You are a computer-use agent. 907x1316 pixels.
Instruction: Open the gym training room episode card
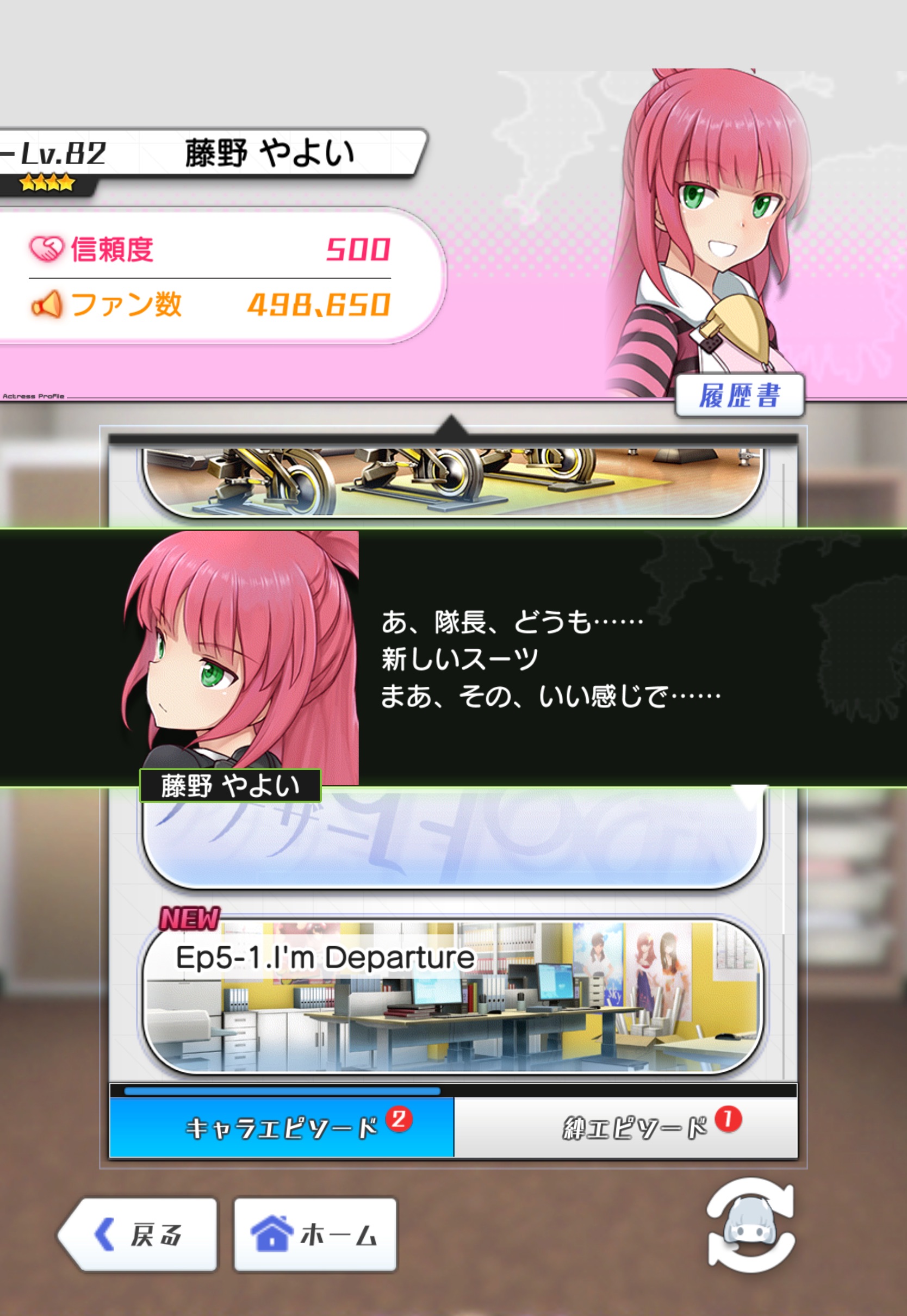coord(452,483)
